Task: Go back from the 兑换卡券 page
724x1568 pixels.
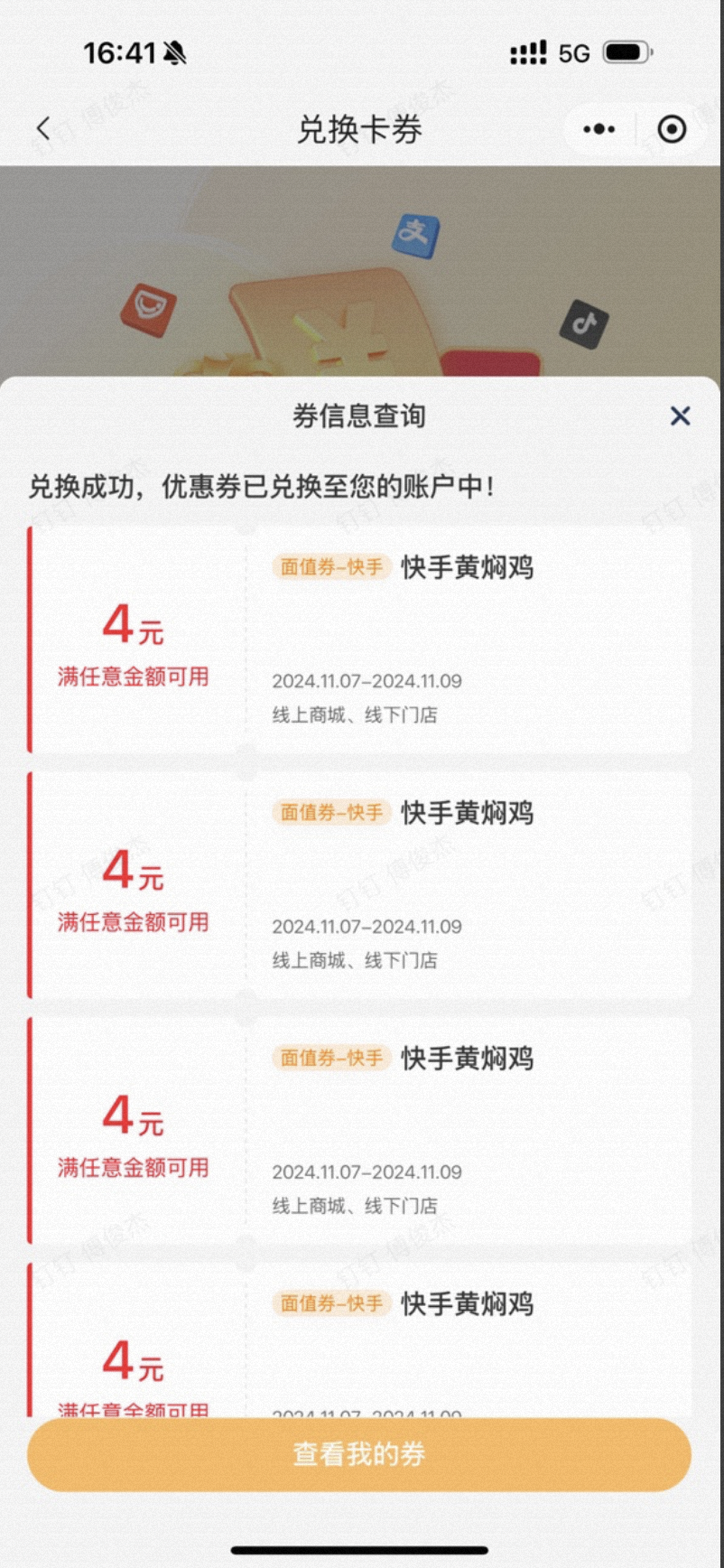Action: coord(42,128)
